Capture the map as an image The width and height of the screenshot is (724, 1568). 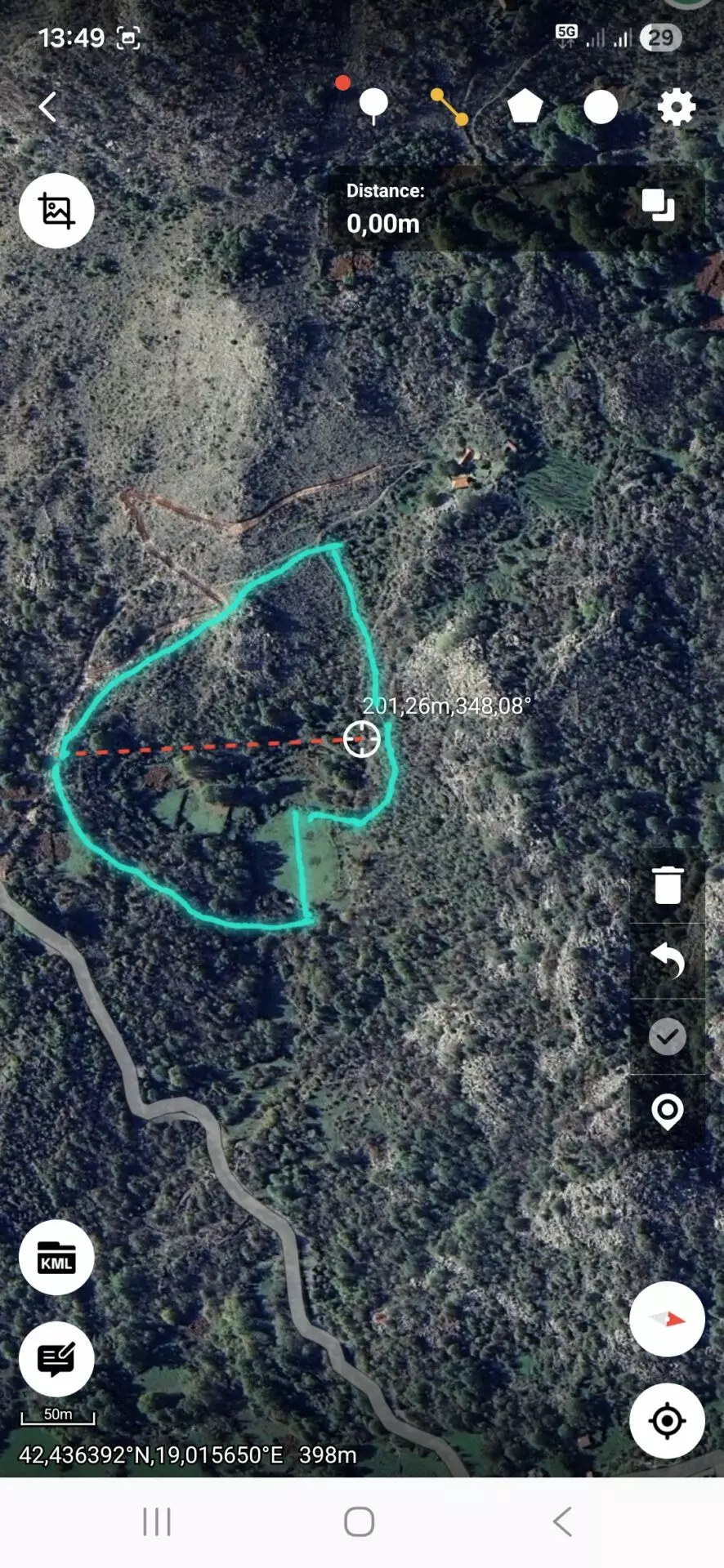56,211
